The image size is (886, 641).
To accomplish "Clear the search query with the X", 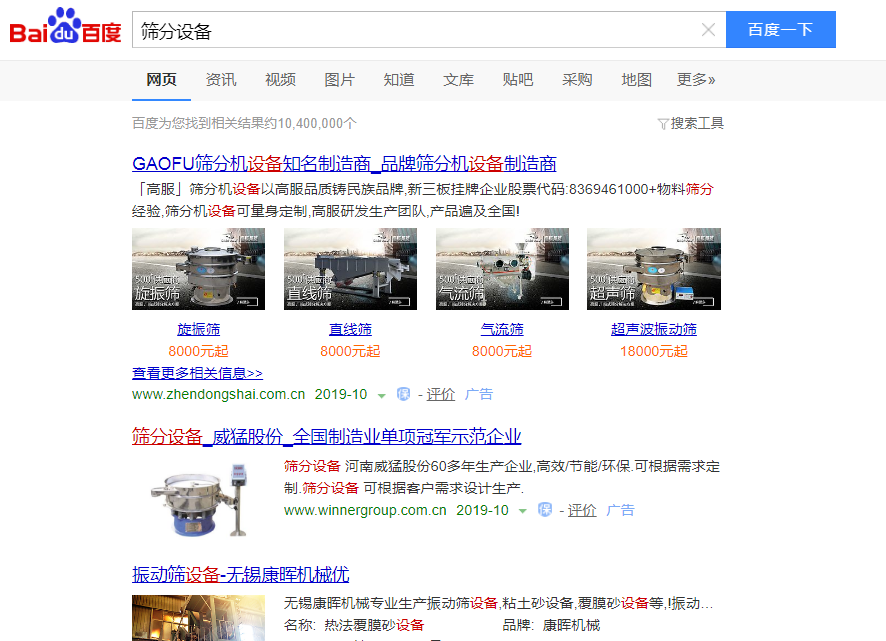I will pos(708,30).
